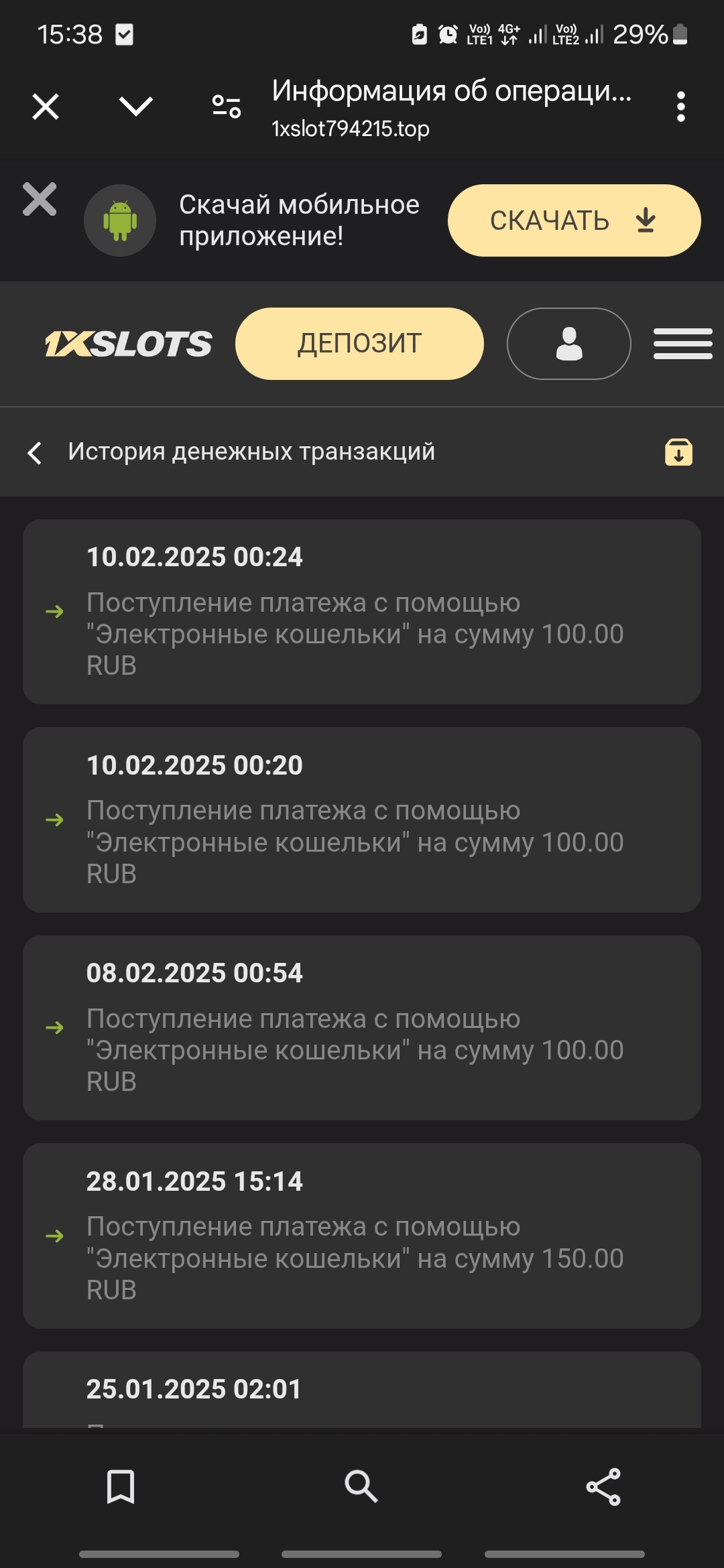Open transaction from 10.02.2025 00:24
Screen dimensions: 724x1568
[362, 611]
